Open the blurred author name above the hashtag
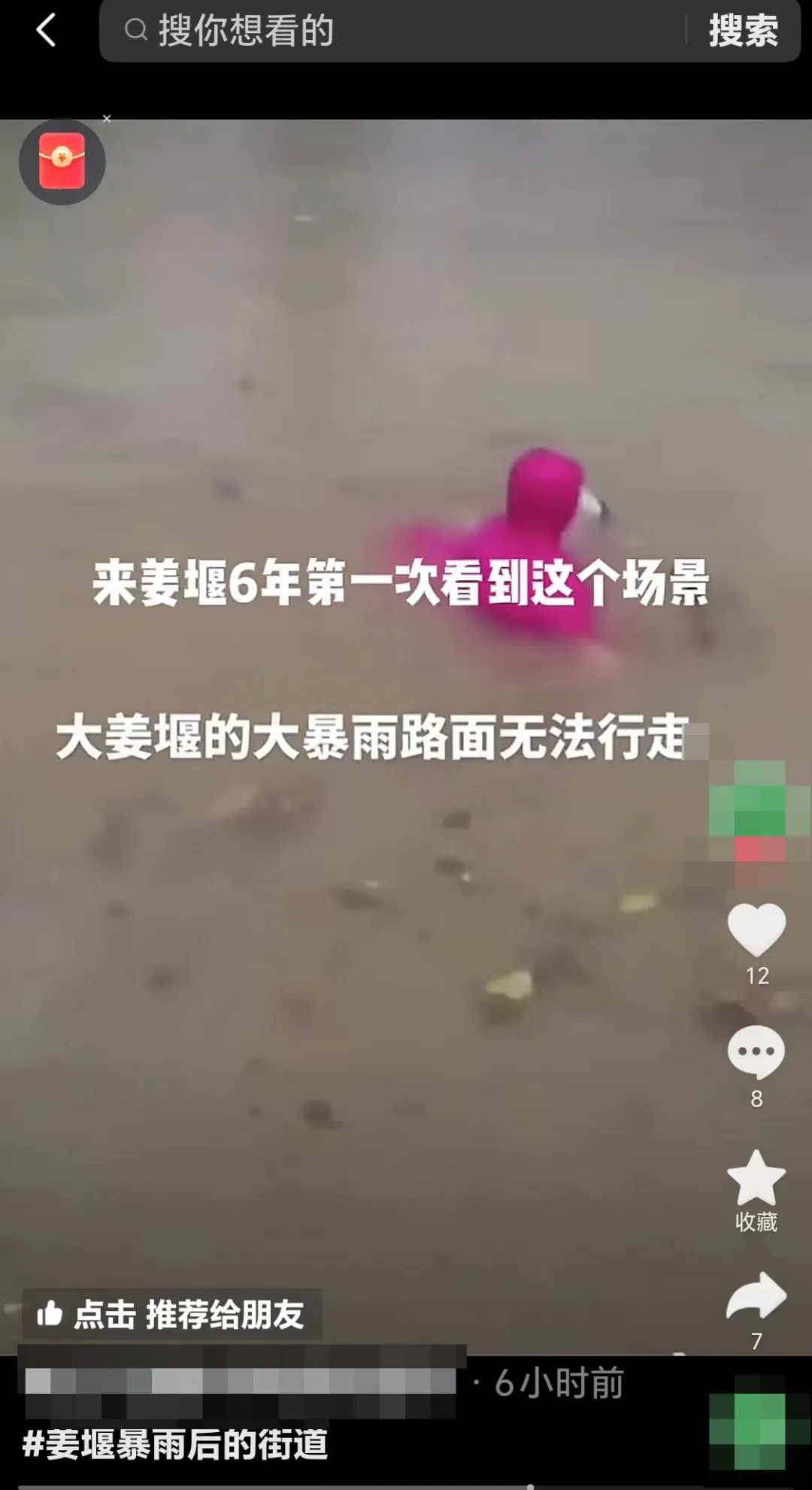The width and height of the screenshot is (812, 1490). (x=241, y=1382)
